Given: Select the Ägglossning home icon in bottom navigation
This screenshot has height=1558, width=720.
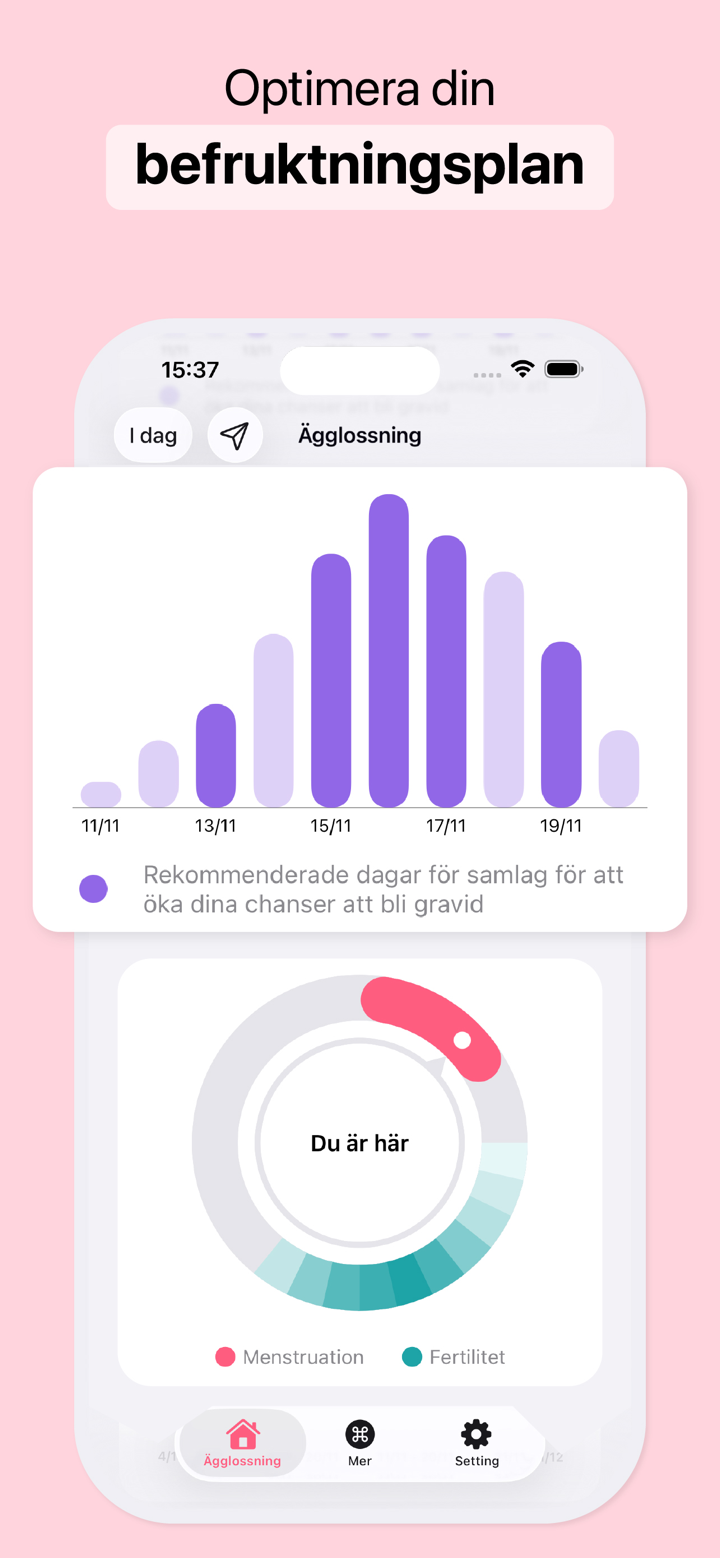Looking at the screenshot, I should click(x=241, y=1432).
